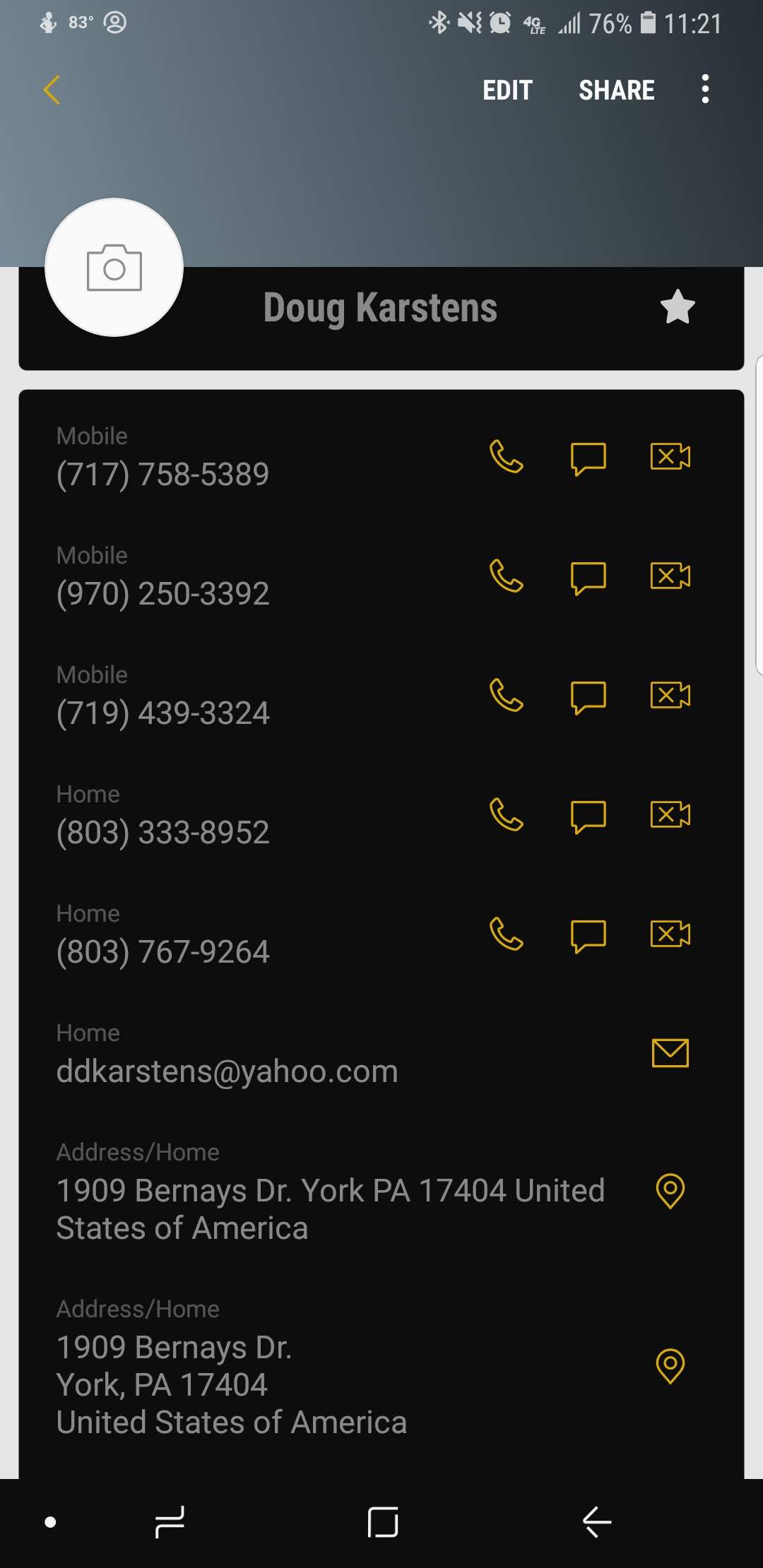Toggle the favorite star for Doug Karstens

click(677, 307)
